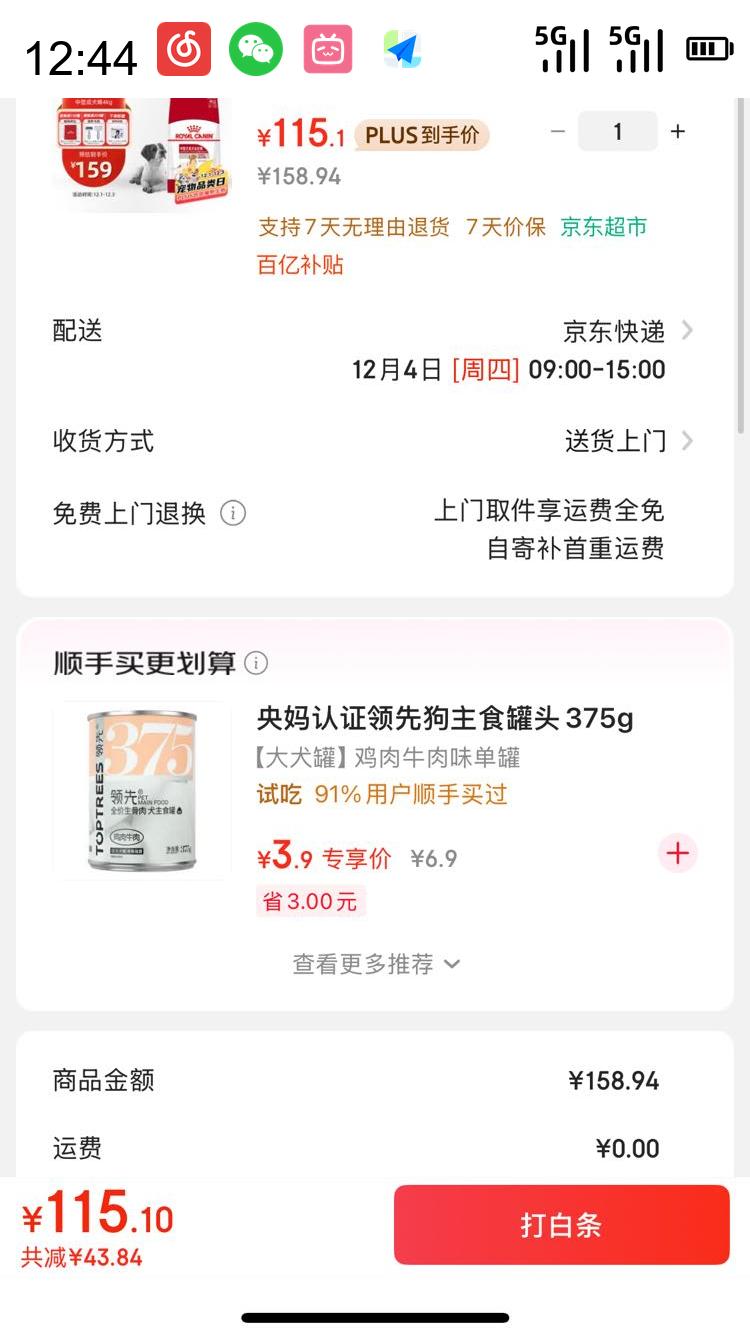The image size is (750, 1339).
Task: Expand 查看更多推荐
Action: click(x=375, y=964)
